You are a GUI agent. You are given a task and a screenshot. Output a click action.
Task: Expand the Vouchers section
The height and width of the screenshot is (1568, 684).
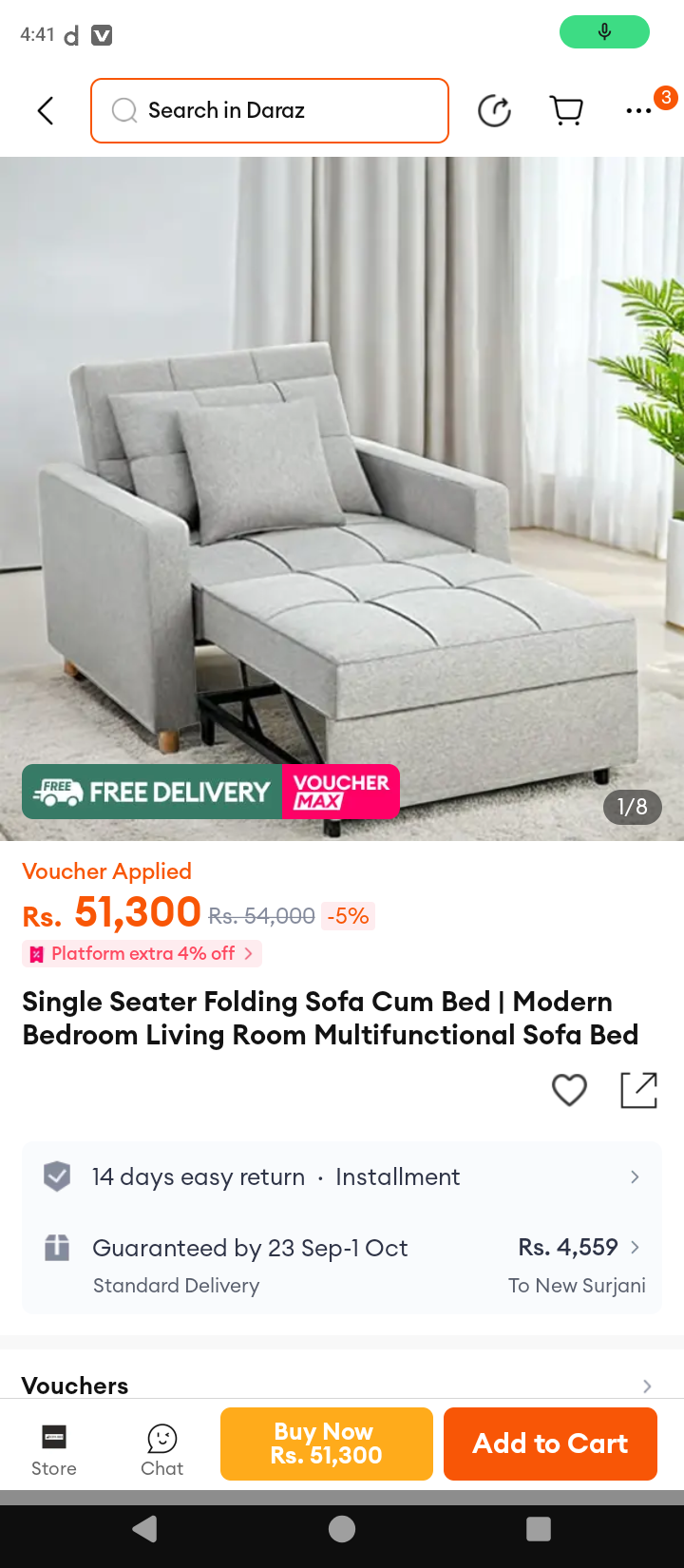coord(342,1386)
